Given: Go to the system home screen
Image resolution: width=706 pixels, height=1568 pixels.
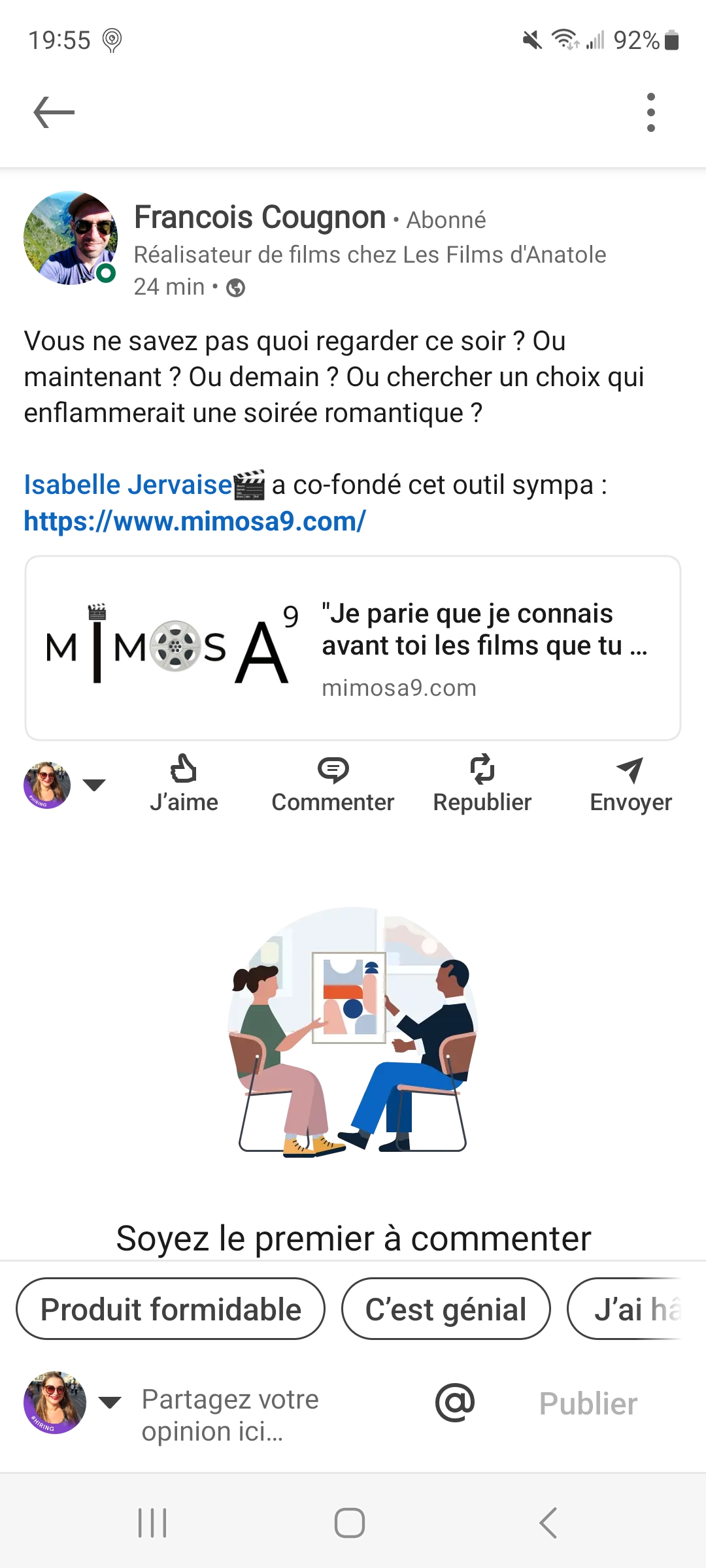Looking at the screenshot, I should [350, 1523].
